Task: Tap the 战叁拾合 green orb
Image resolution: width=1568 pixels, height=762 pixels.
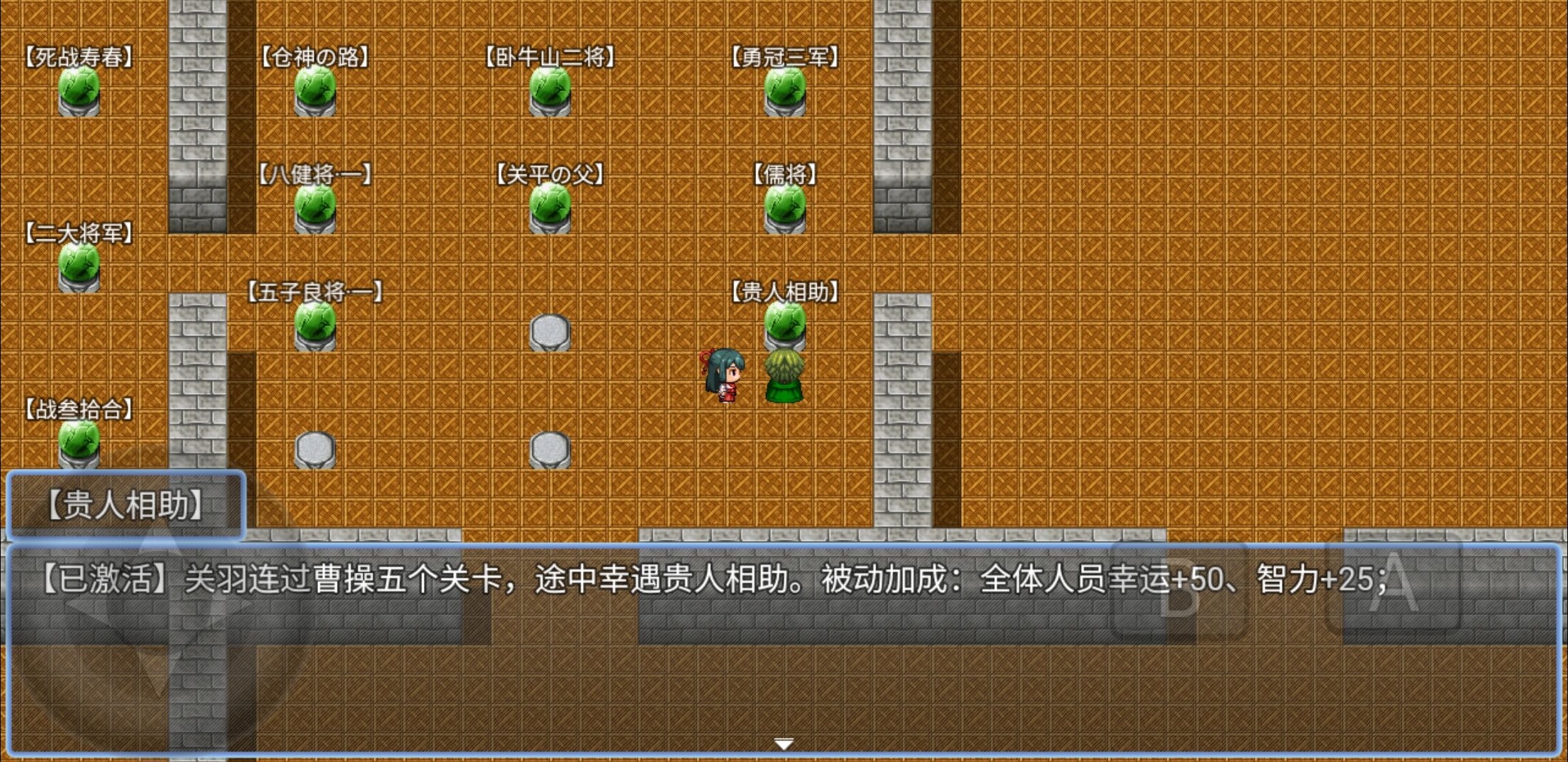Action: pyautogui.click(x=78, y=441)
